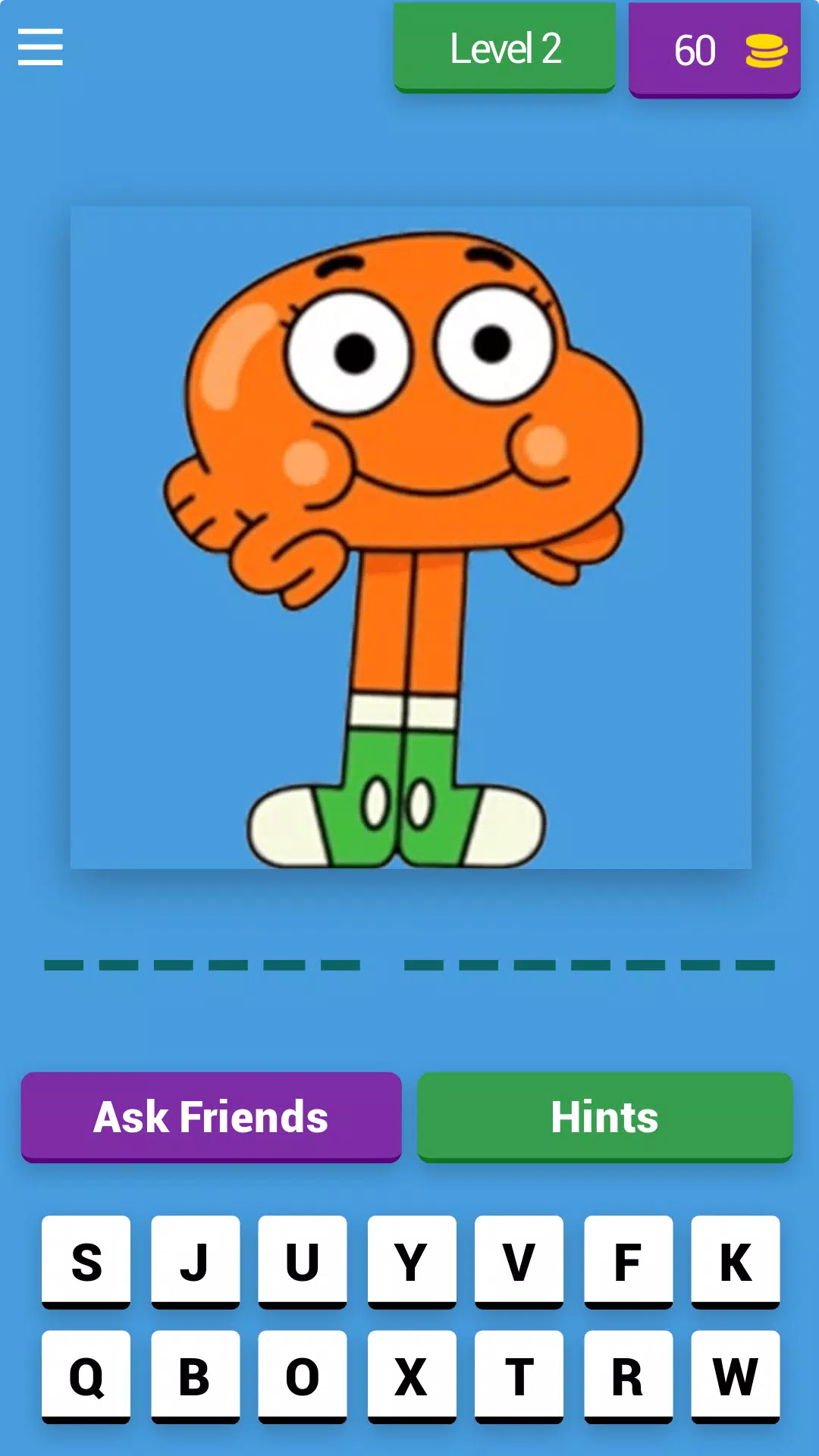Open the Hints options

click(x=604, y=1116)
